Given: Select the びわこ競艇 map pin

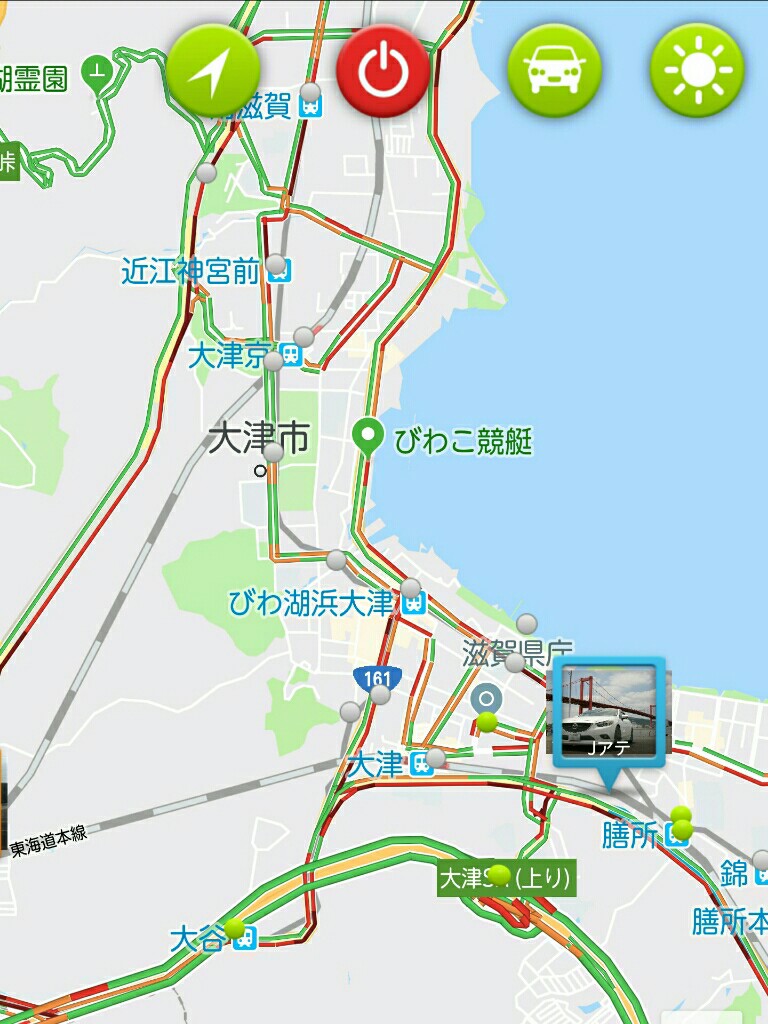Looking at the screenshot, I should point(370,436).
